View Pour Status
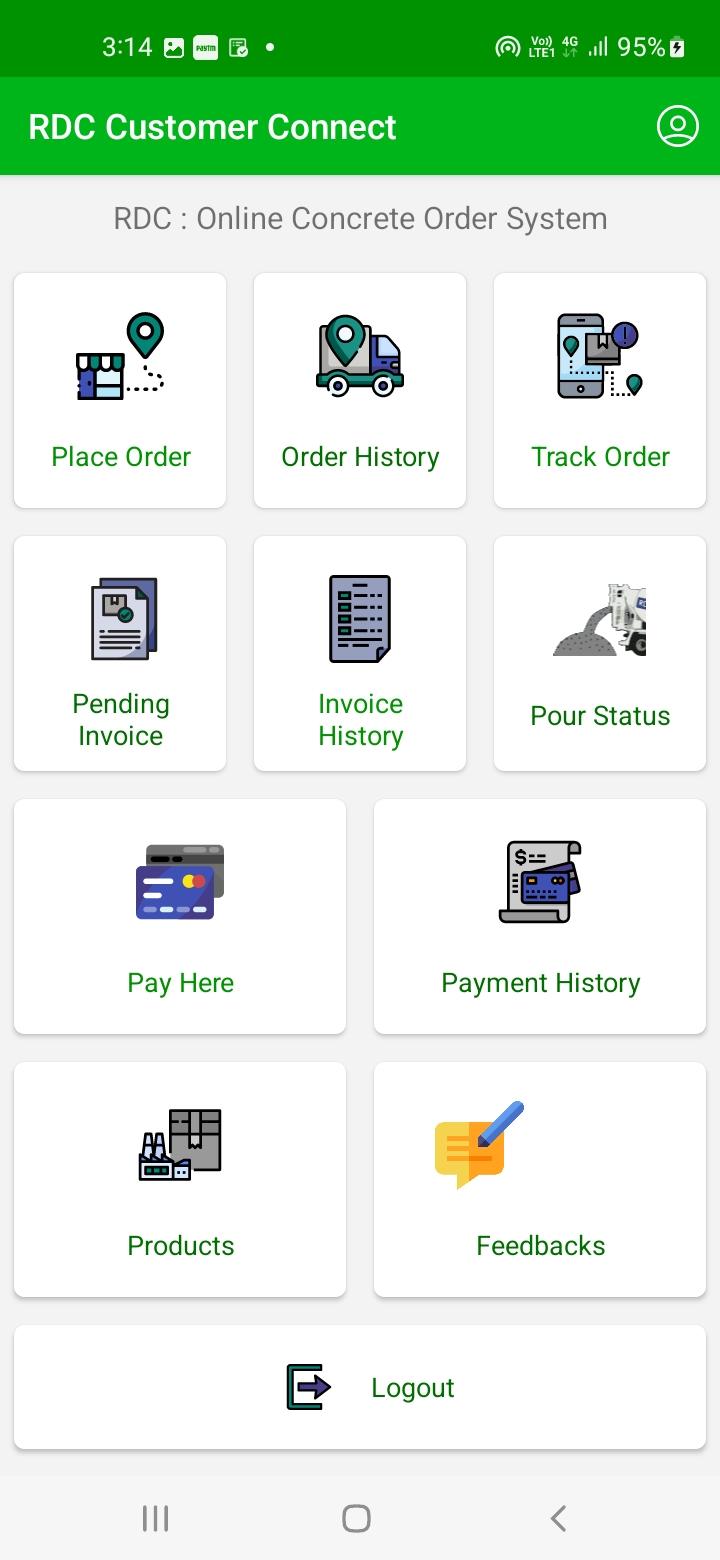 600,653
